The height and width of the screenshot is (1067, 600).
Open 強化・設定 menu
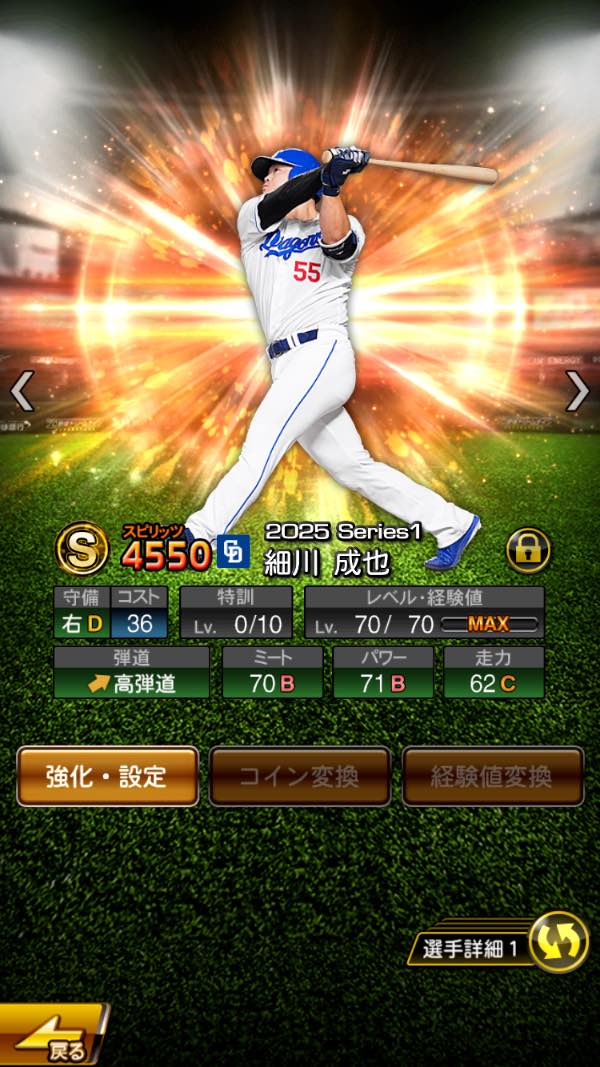[x=107, y=776]
